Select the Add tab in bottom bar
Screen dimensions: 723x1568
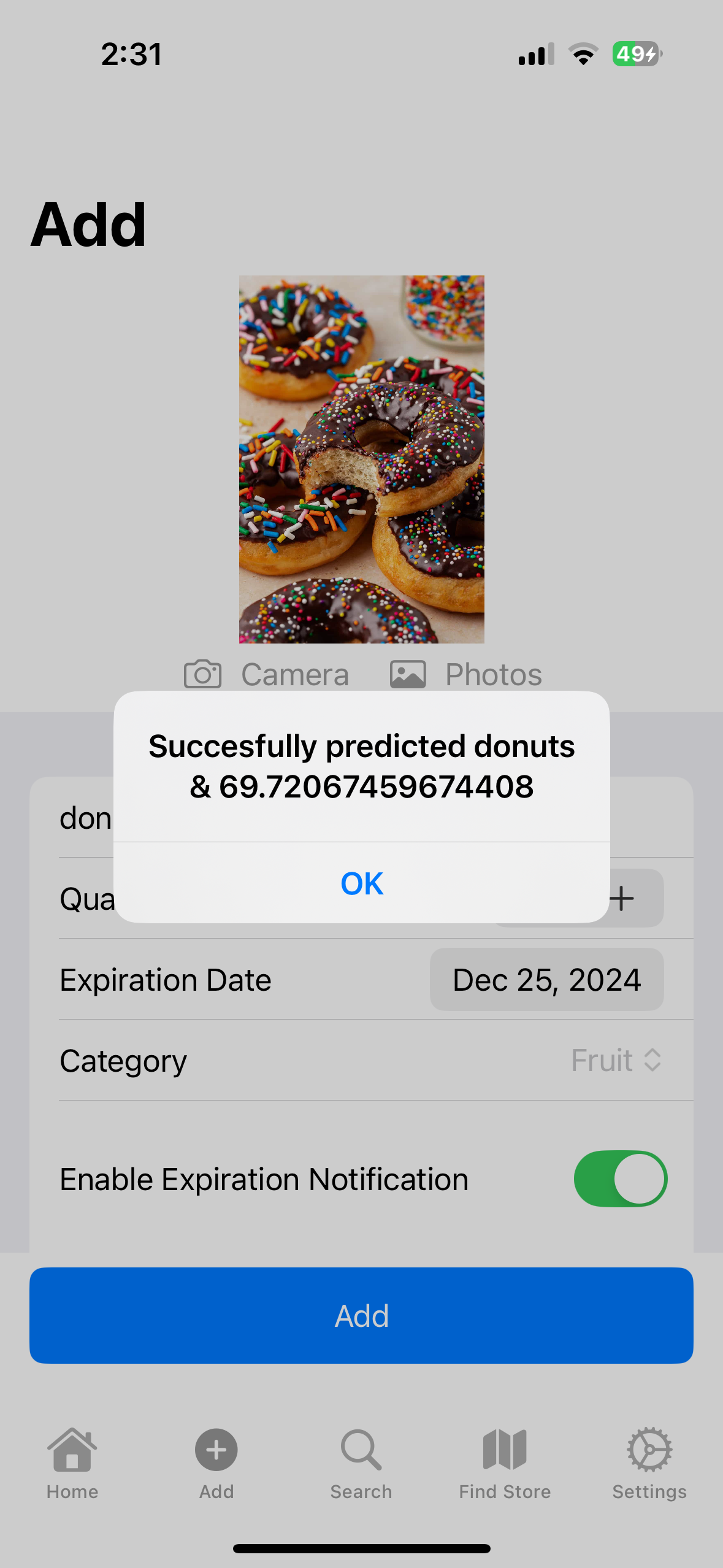(x=216, y=1462)
